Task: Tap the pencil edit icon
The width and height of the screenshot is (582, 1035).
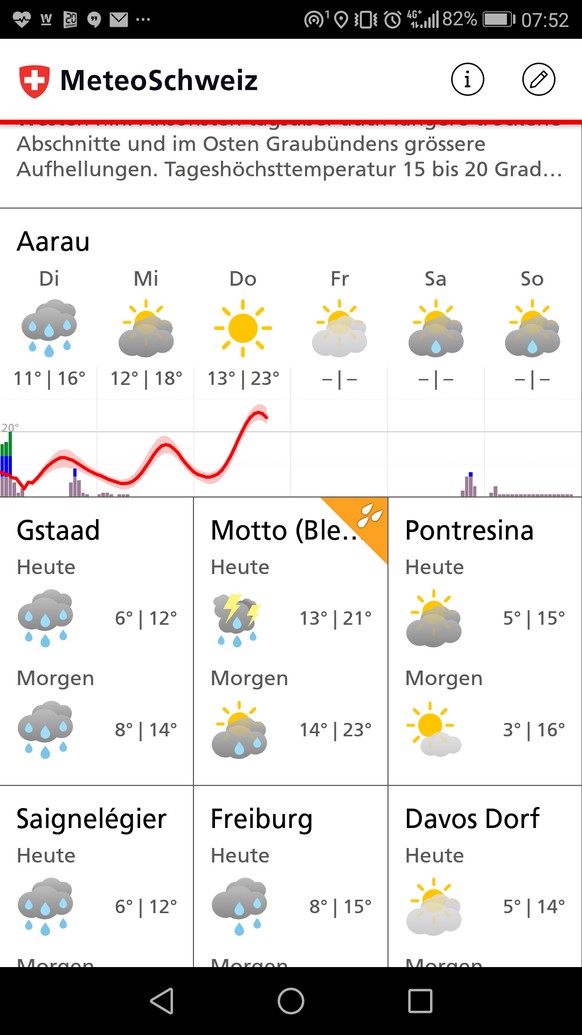Action: pyautogui.click(x=538, y=80)
